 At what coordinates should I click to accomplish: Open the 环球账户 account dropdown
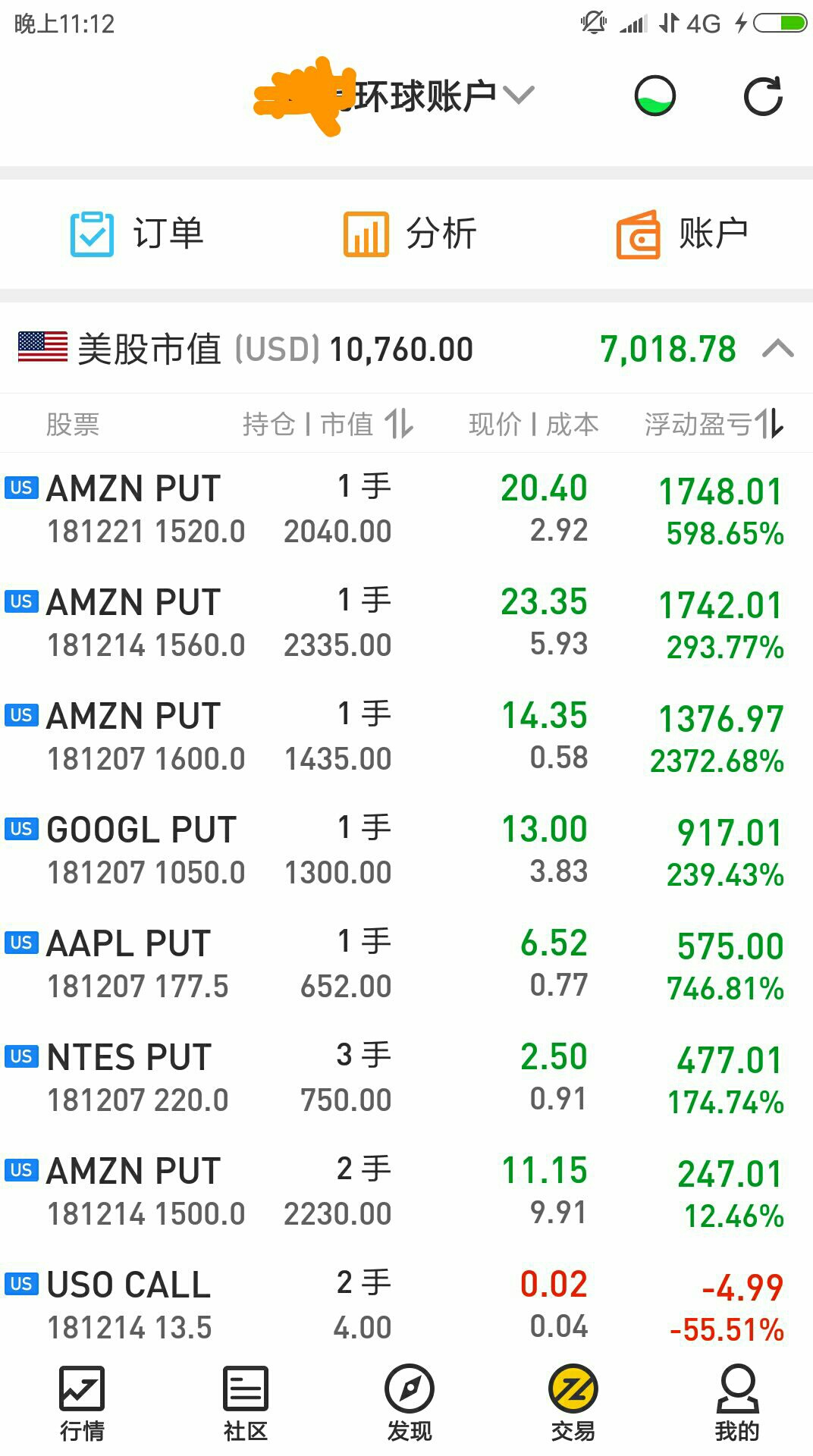click(394, 97)
